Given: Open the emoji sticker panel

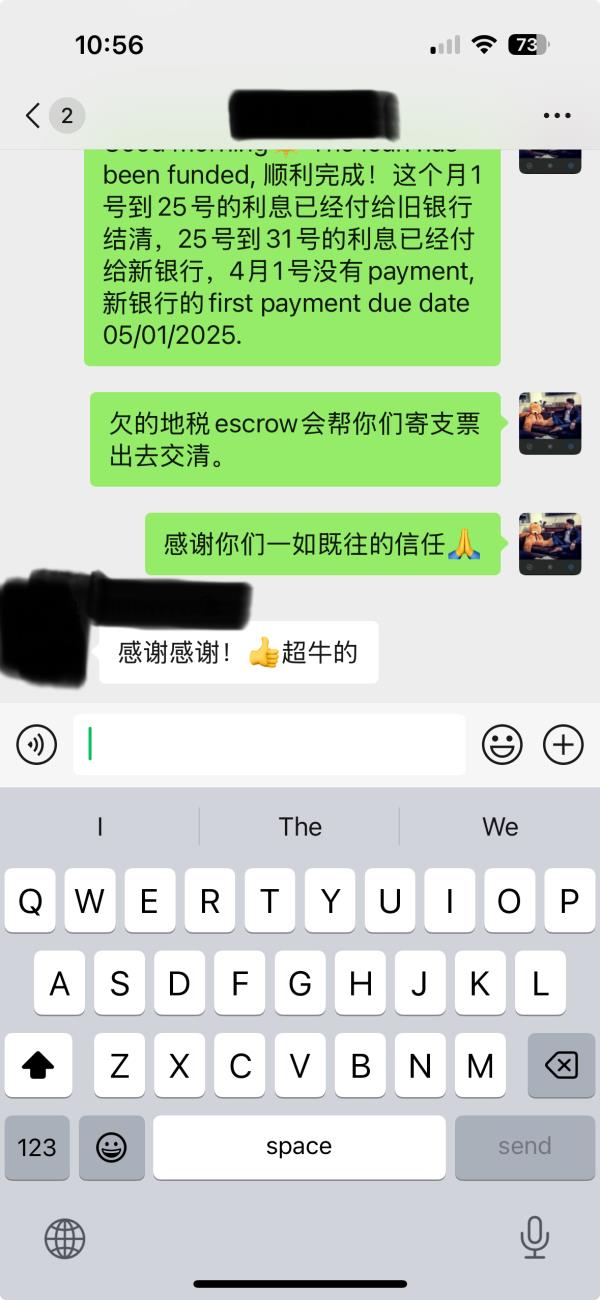Looking at the screenshot, I should [502, 744].
